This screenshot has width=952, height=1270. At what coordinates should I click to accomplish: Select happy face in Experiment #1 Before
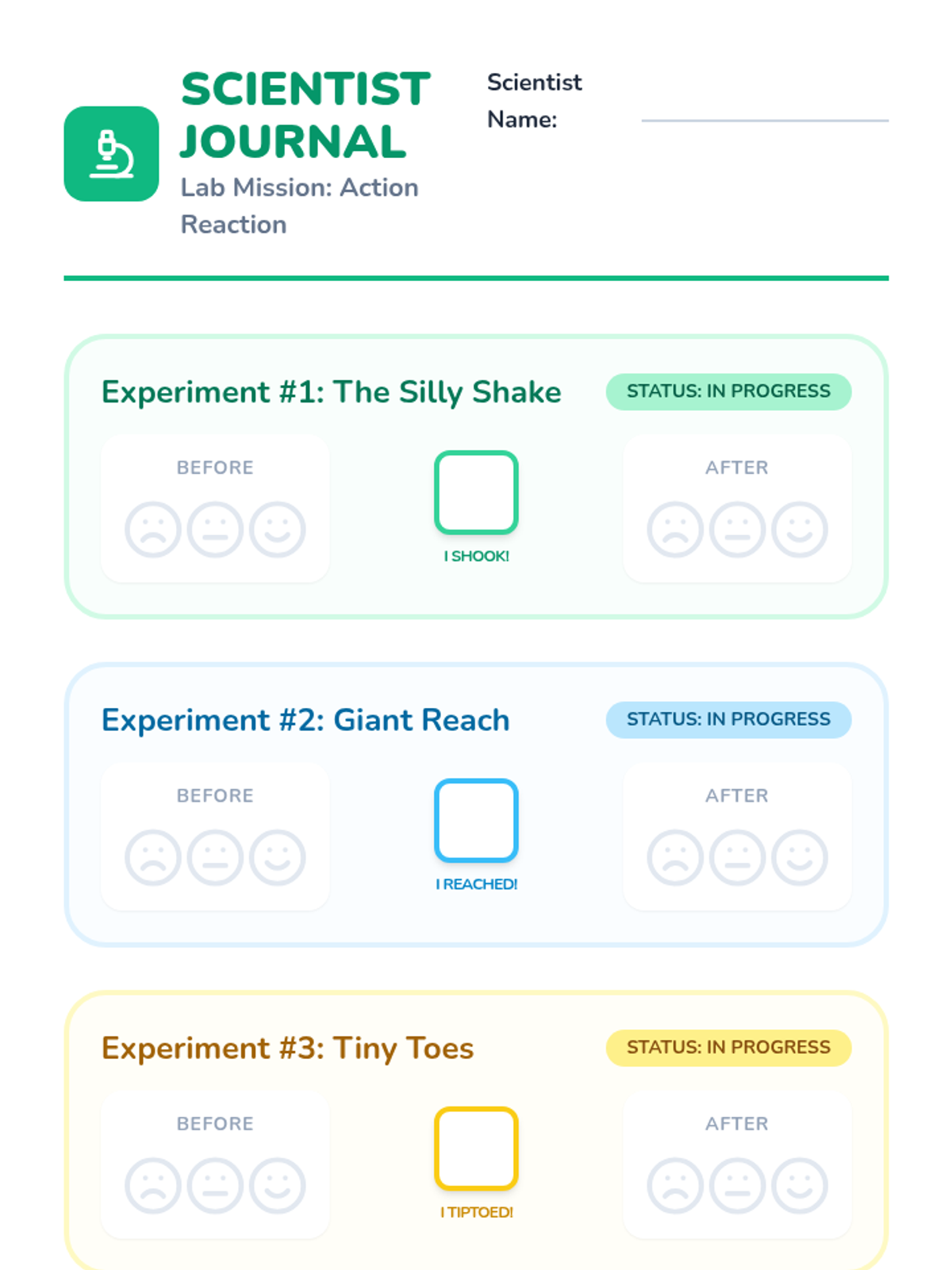(278, 529)
